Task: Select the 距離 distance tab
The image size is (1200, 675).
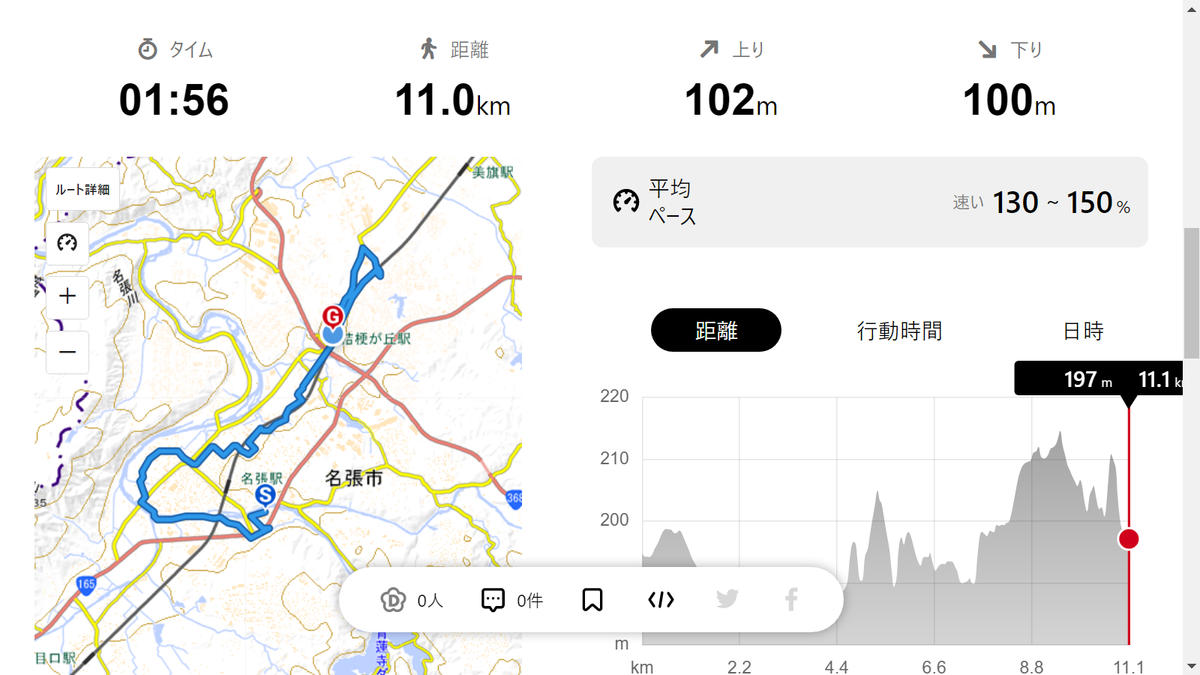Action: pyautogui.click(x=716, y=330)
